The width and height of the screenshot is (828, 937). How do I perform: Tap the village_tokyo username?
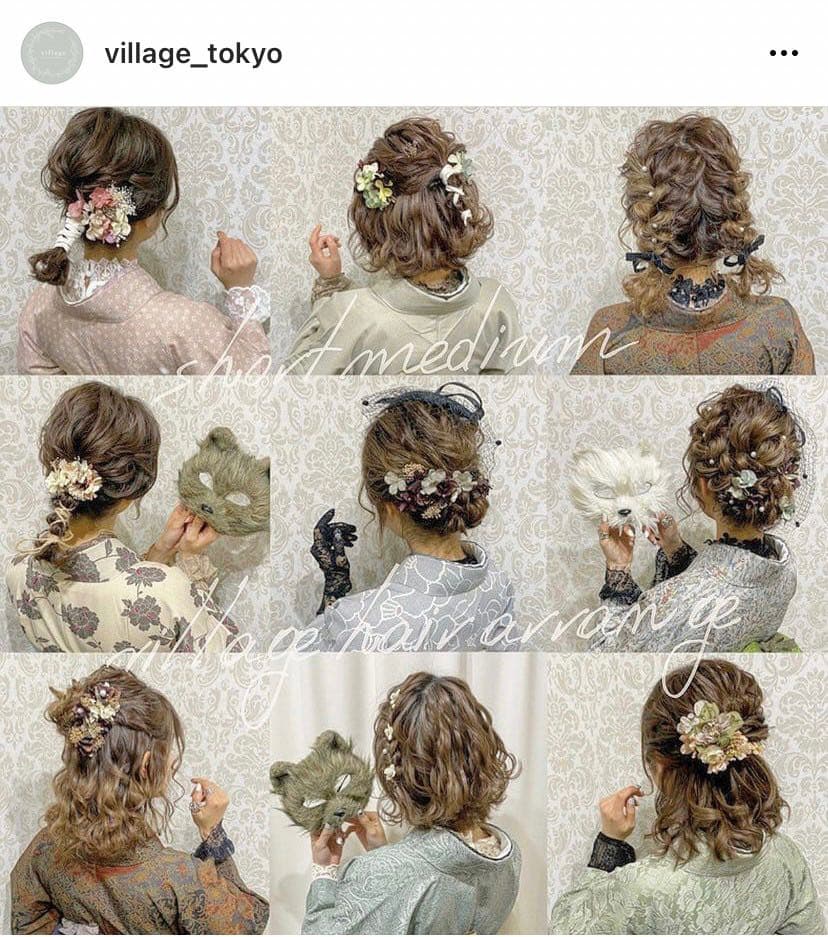pos(193,53)
